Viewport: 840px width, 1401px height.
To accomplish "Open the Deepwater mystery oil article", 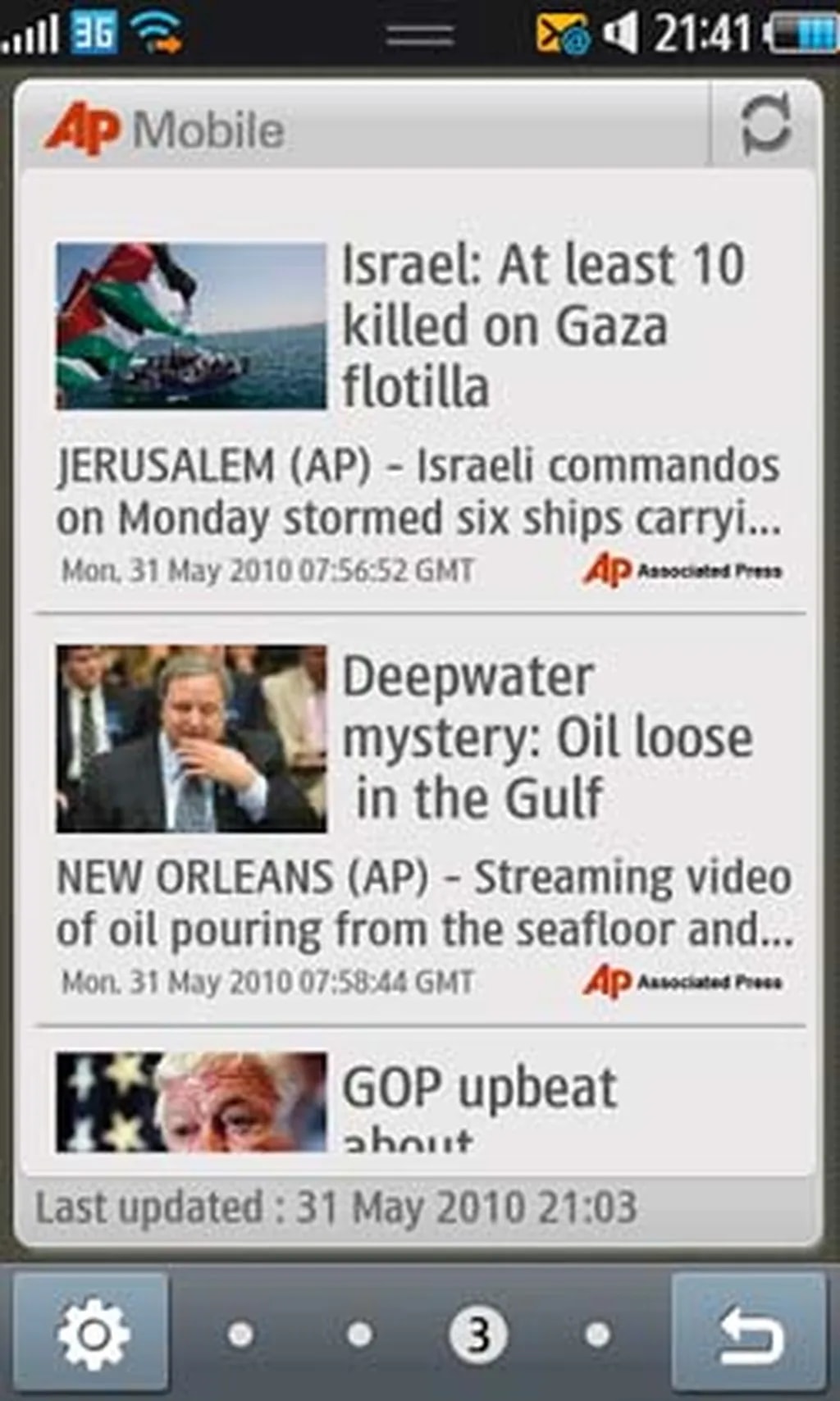I will click(546, 737).
